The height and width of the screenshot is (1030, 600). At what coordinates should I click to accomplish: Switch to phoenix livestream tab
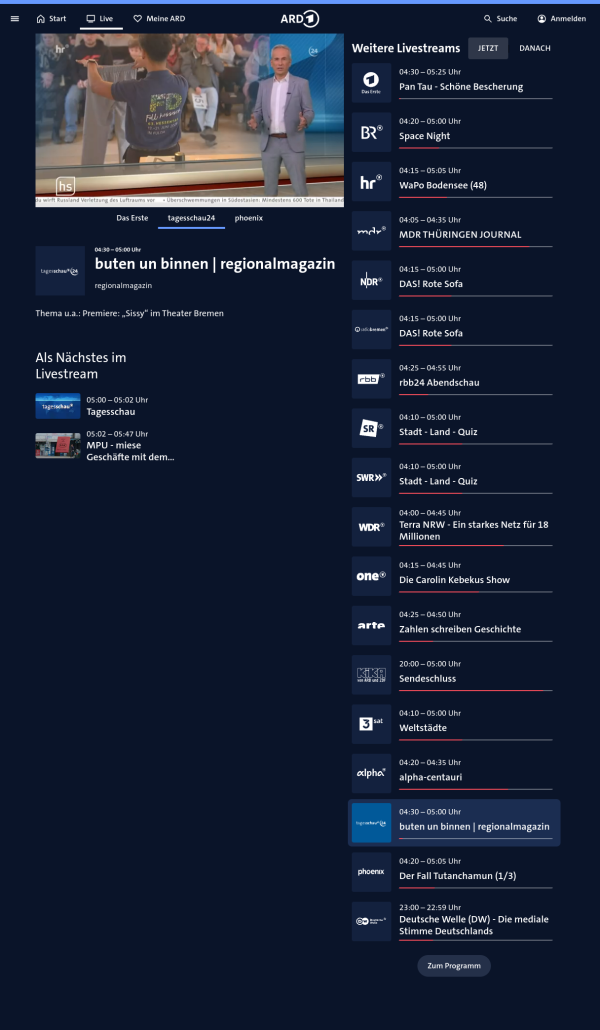249,217
